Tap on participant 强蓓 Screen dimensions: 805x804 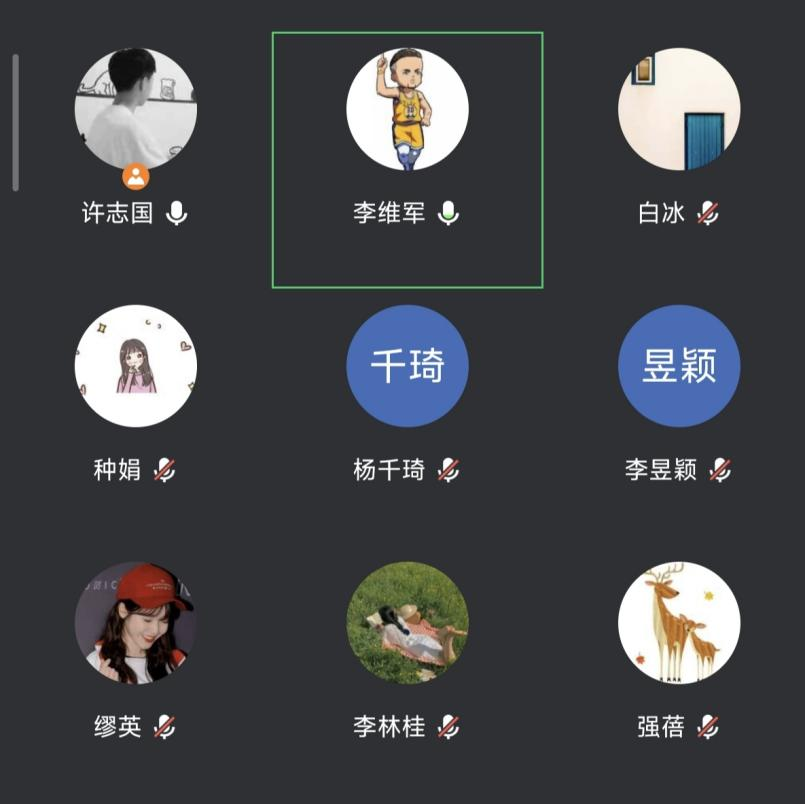679,623
